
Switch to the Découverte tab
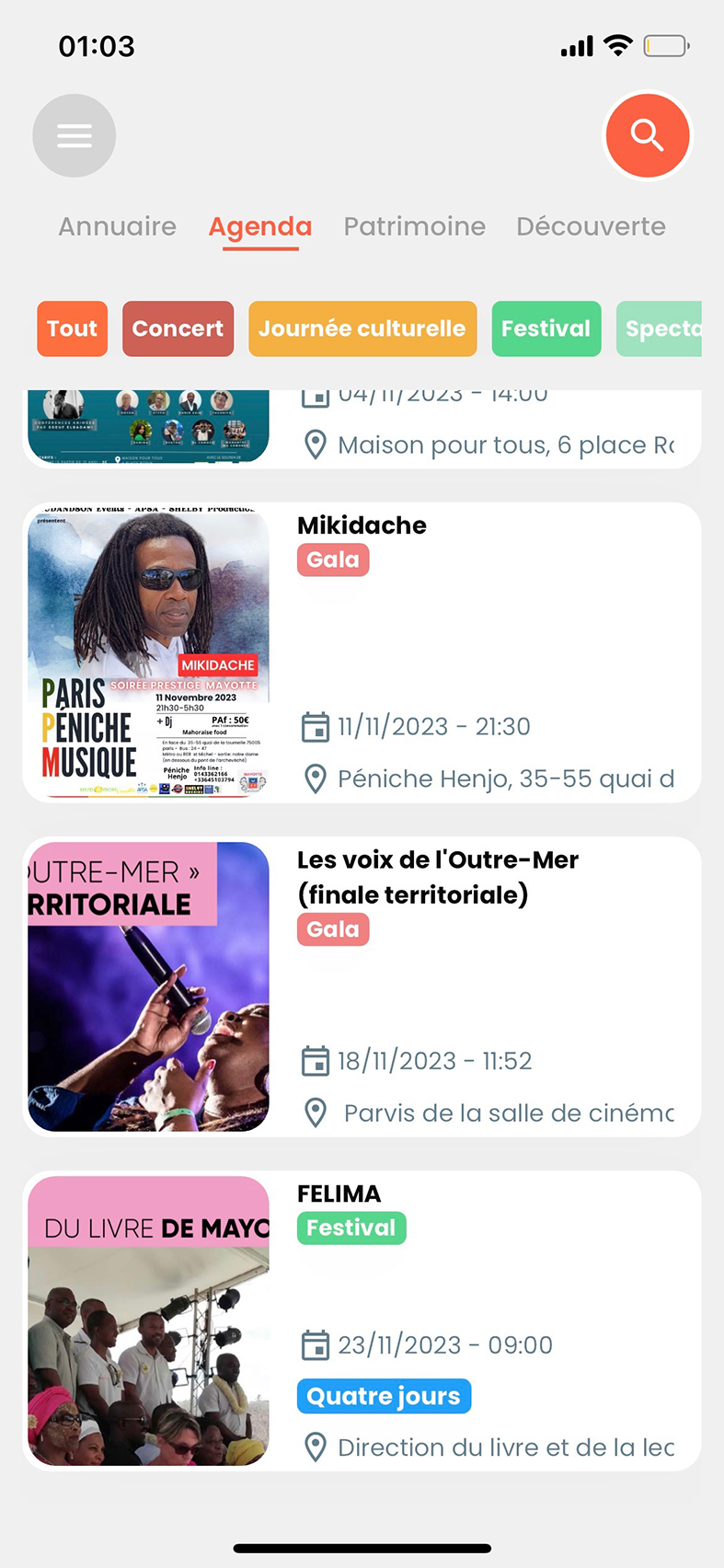tap(591, 226)
